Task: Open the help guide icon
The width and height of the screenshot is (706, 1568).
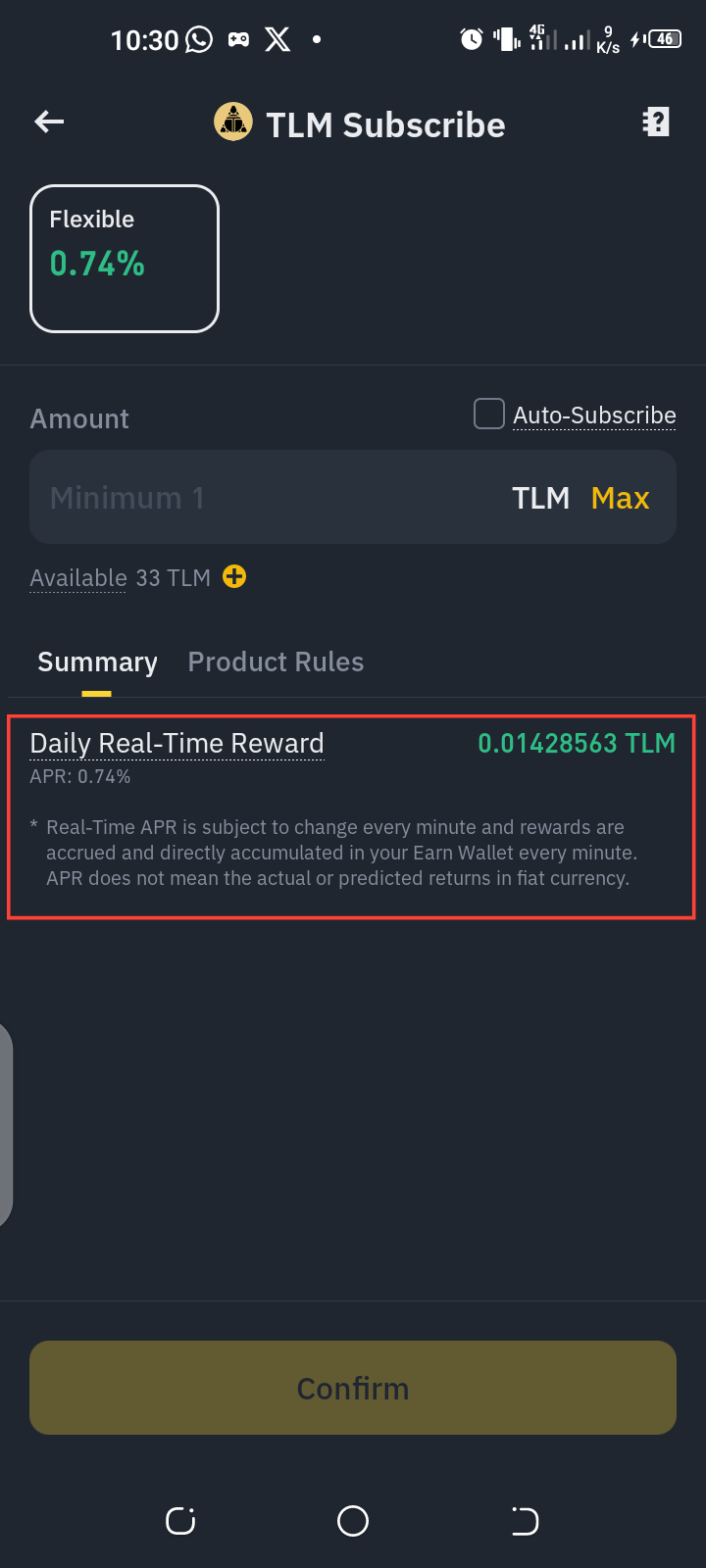Action: (655, 122)
